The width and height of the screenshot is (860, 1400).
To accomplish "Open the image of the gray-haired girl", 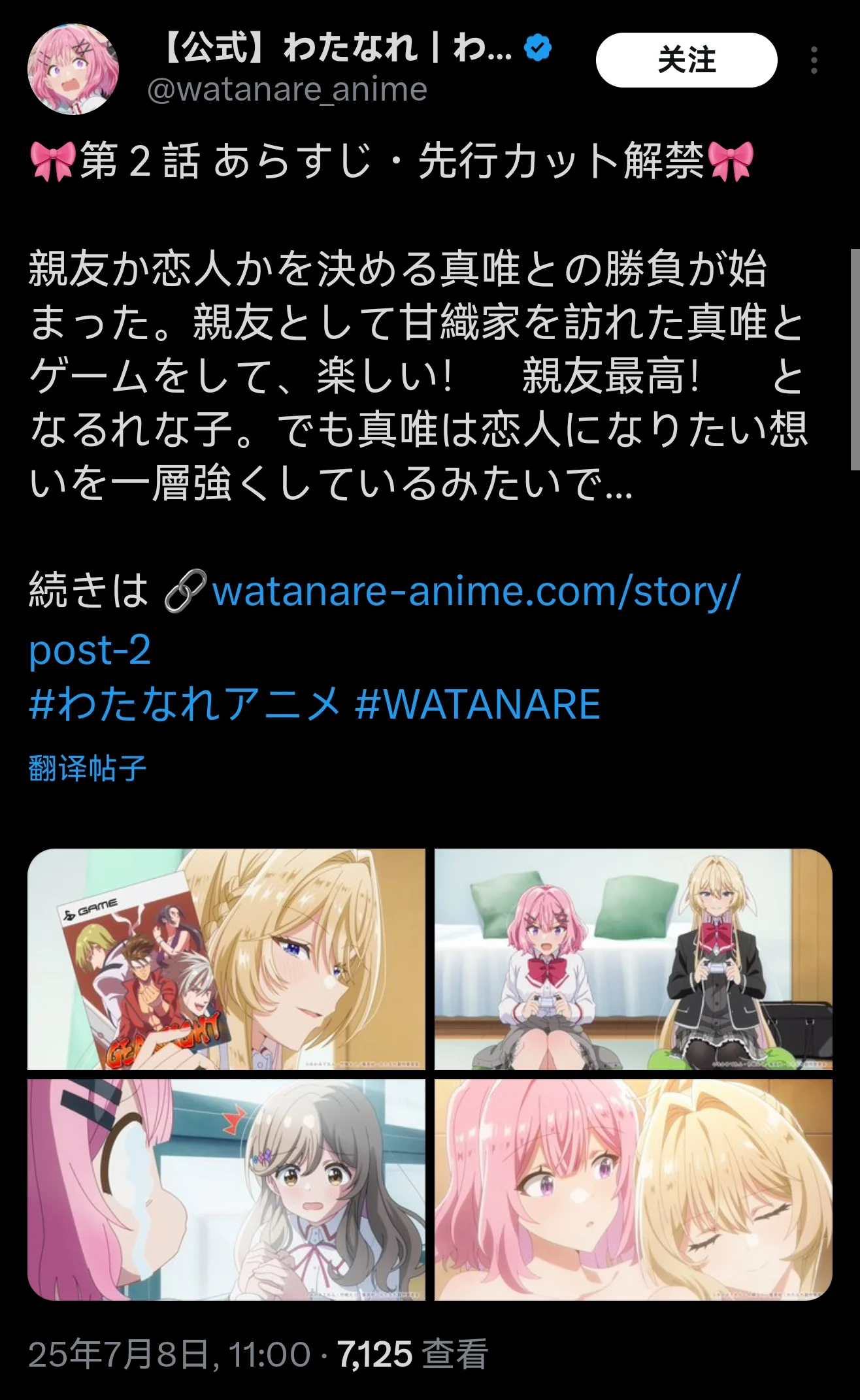I will 226,1190.
